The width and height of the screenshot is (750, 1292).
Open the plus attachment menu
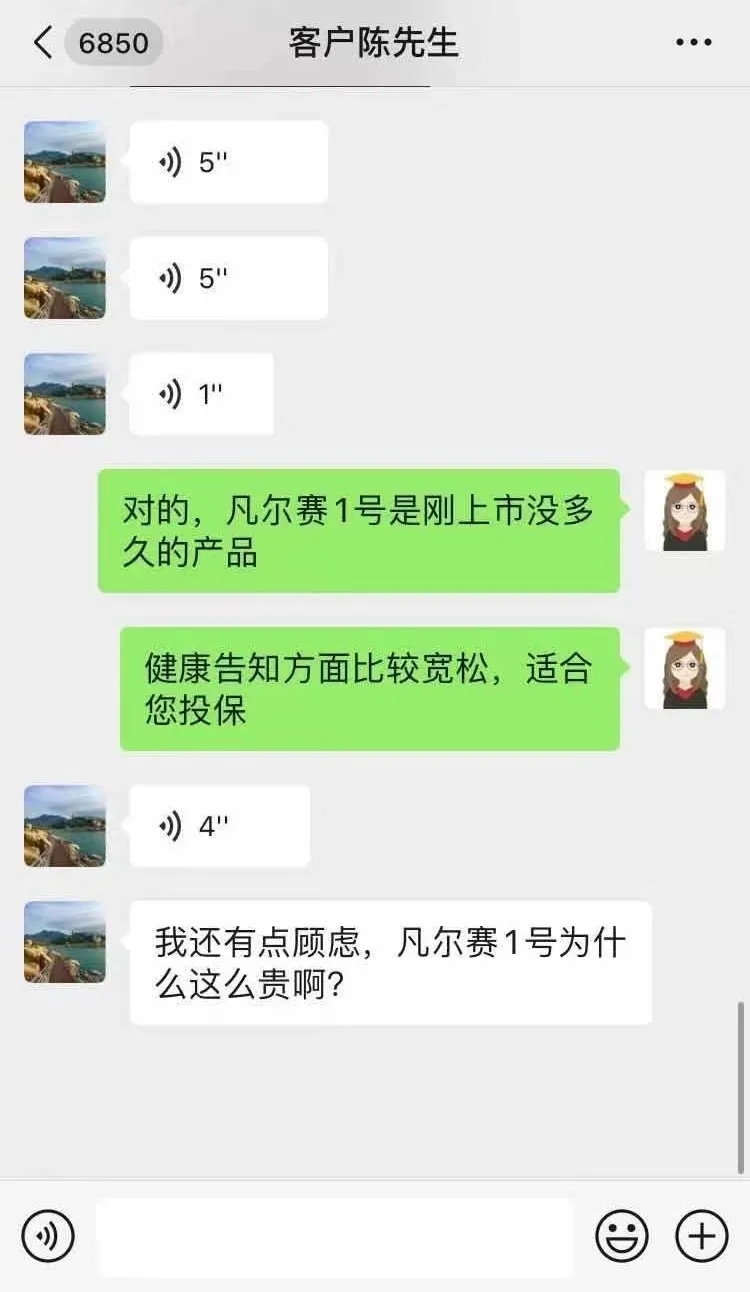[702, 1236]
